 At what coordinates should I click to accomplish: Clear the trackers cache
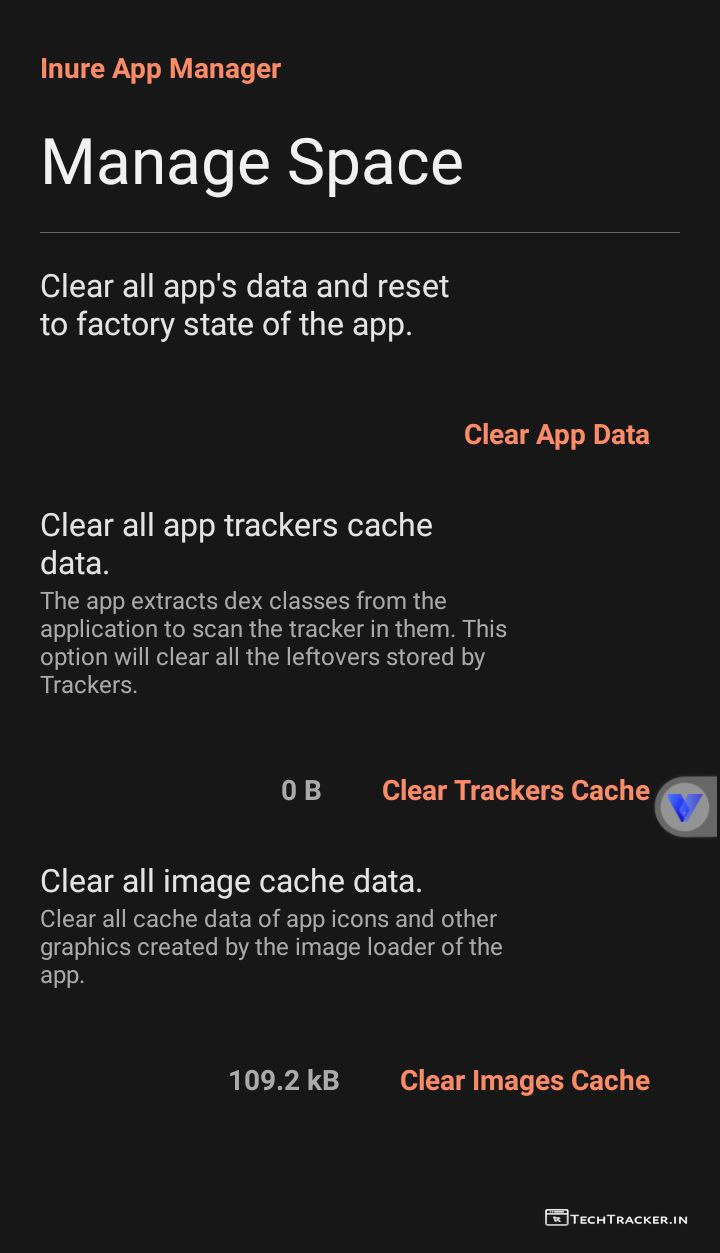tap(515, 790)
